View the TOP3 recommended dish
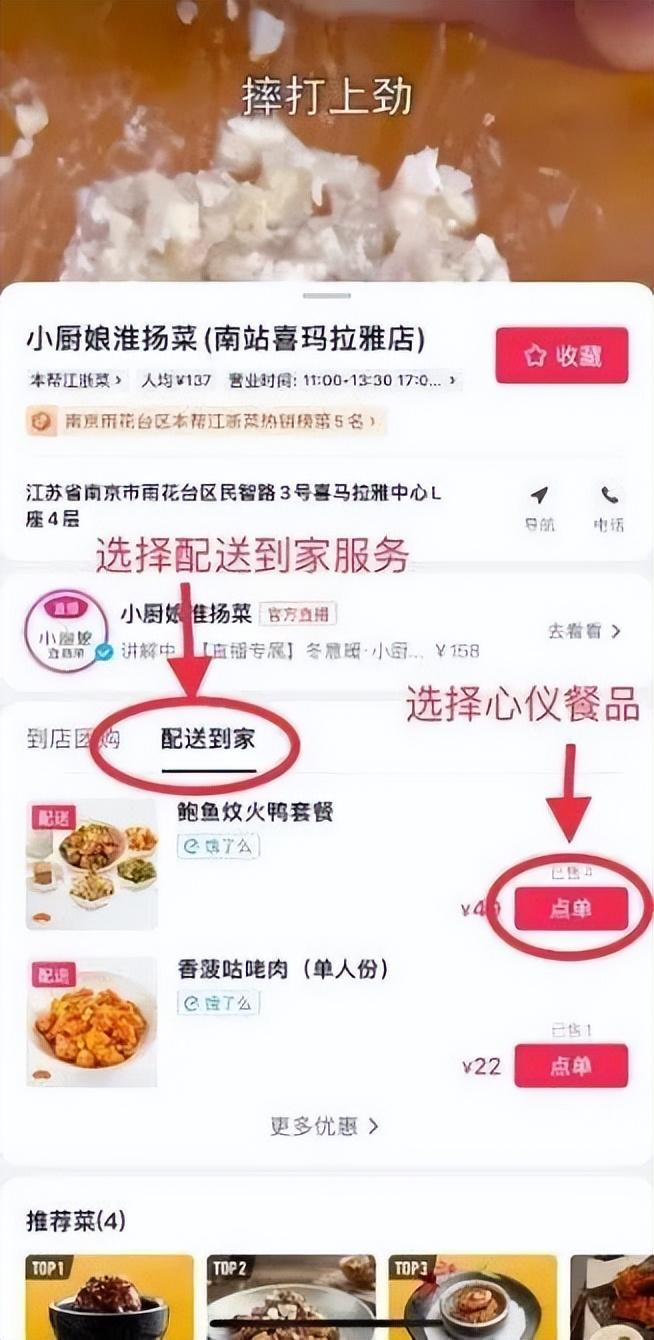Image resolution: width=654 pixels, height=1340 pixels. [x=472, y=1297]
